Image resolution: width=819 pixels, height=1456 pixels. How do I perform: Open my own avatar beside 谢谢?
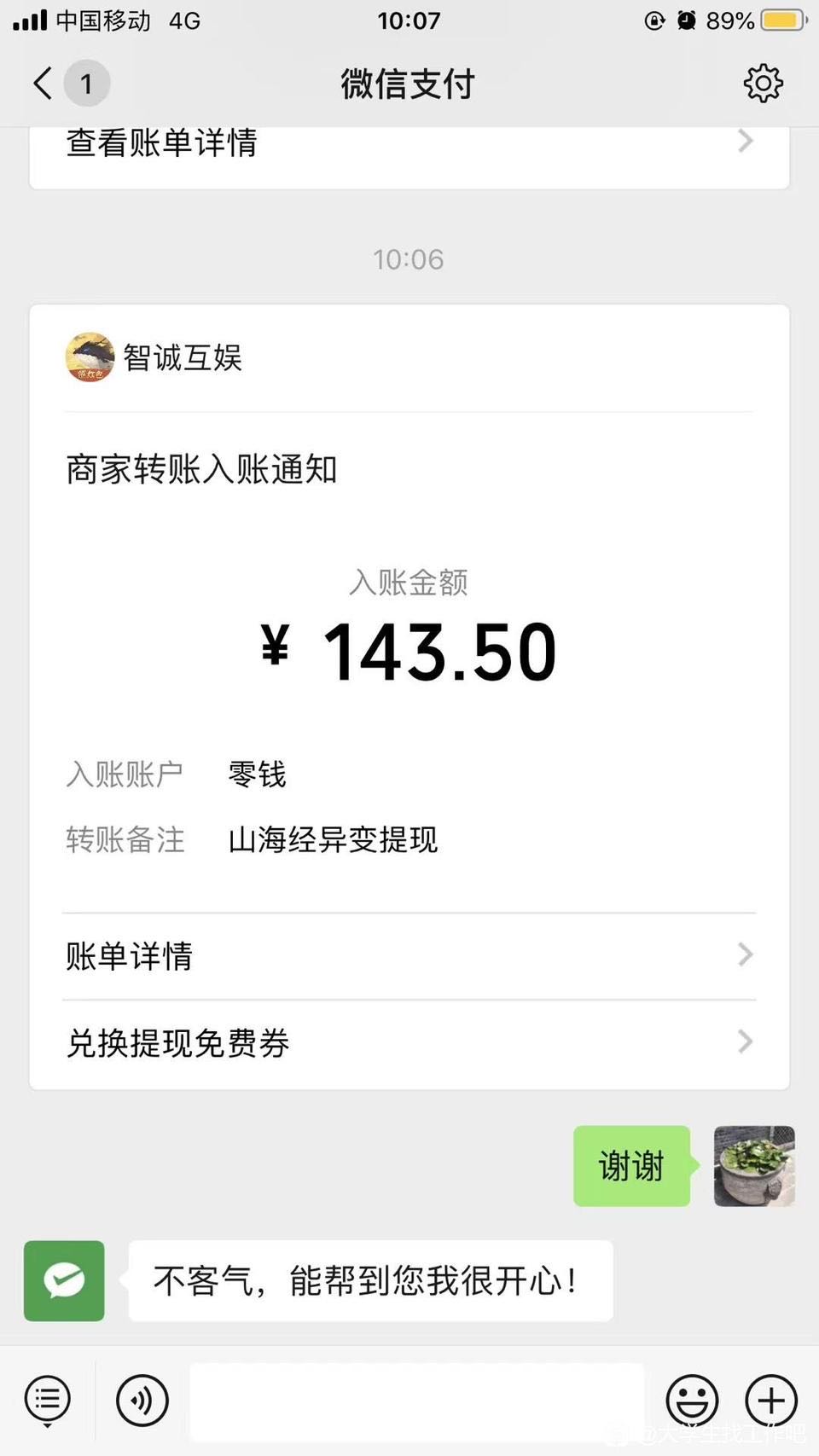(754, 1166)
